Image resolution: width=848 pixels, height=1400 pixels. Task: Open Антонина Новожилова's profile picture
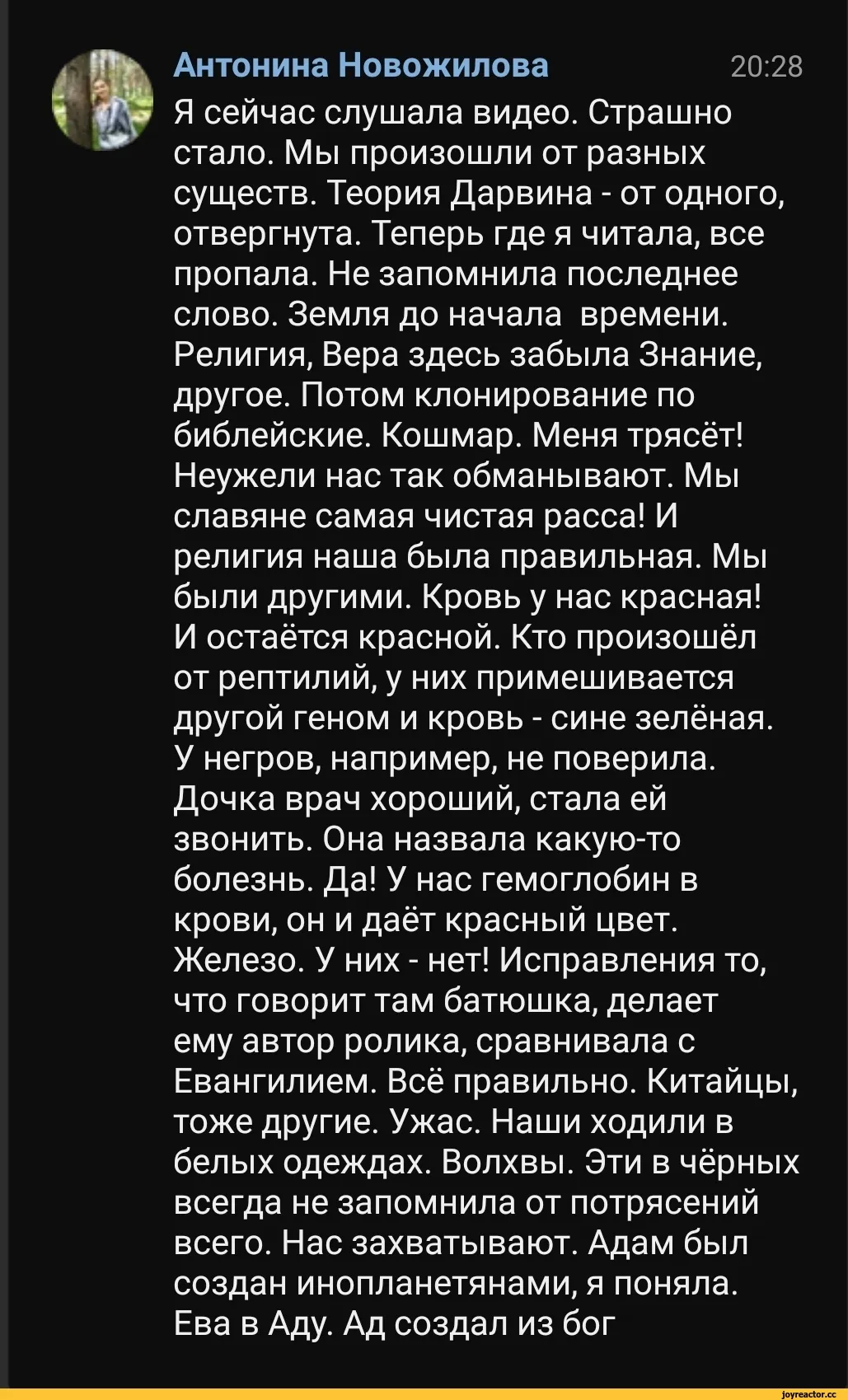[103, 100]
